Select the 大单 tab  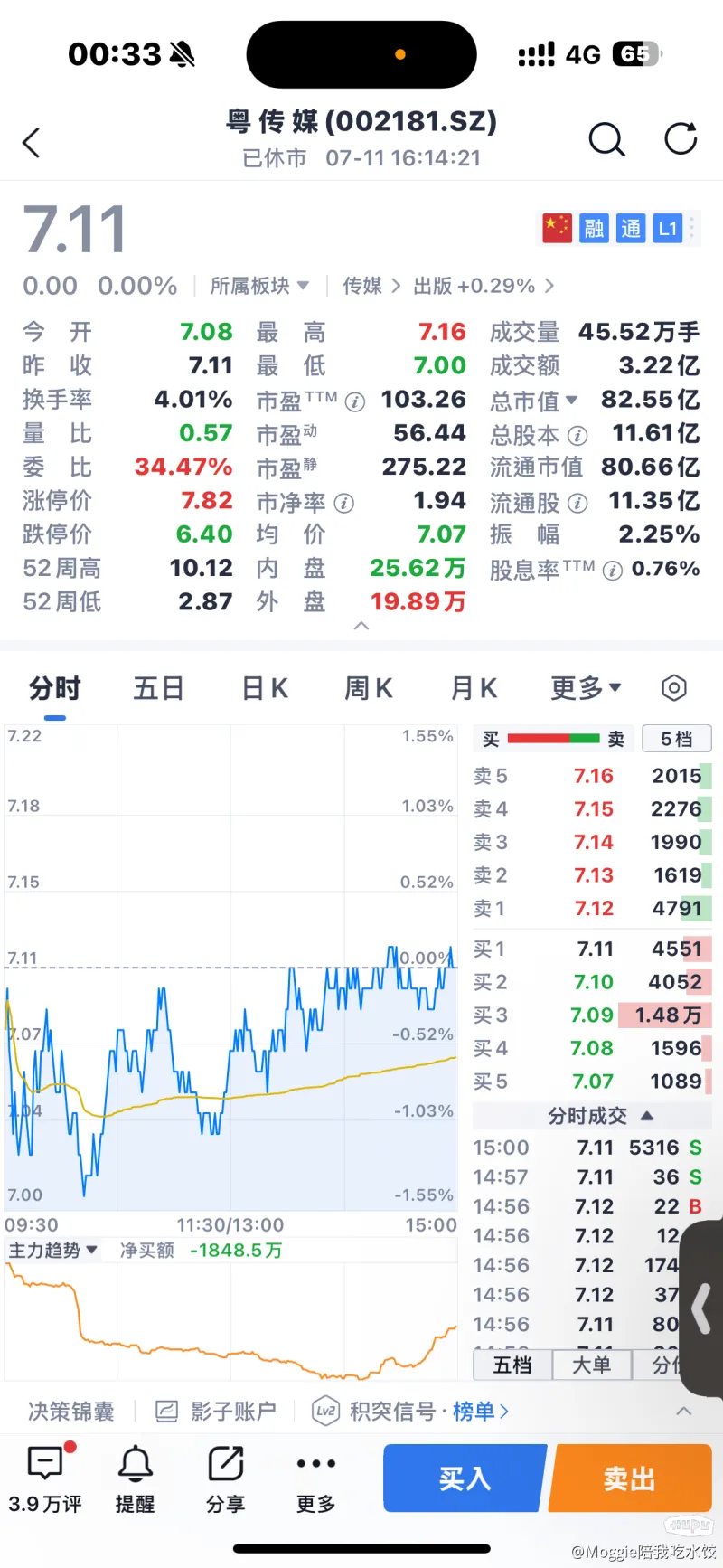pyautogui.click(x=592, y=1365)
